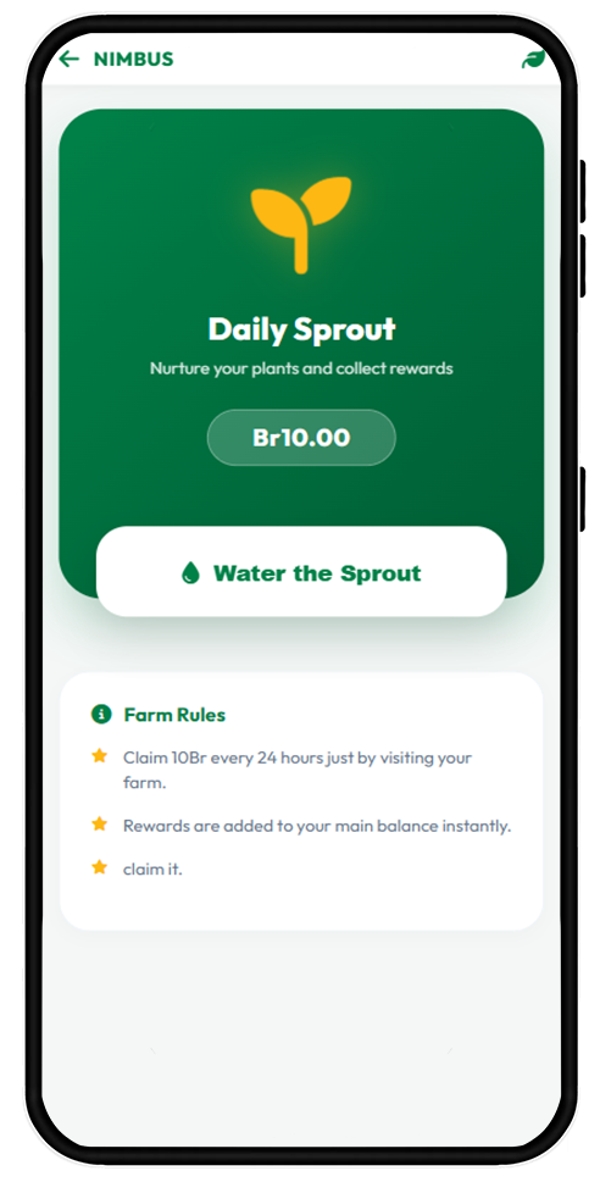Go back using the arrow beside NIMBUS
Image resolution: width=600 pixels, height=1182 pixels.
(69, 59)
